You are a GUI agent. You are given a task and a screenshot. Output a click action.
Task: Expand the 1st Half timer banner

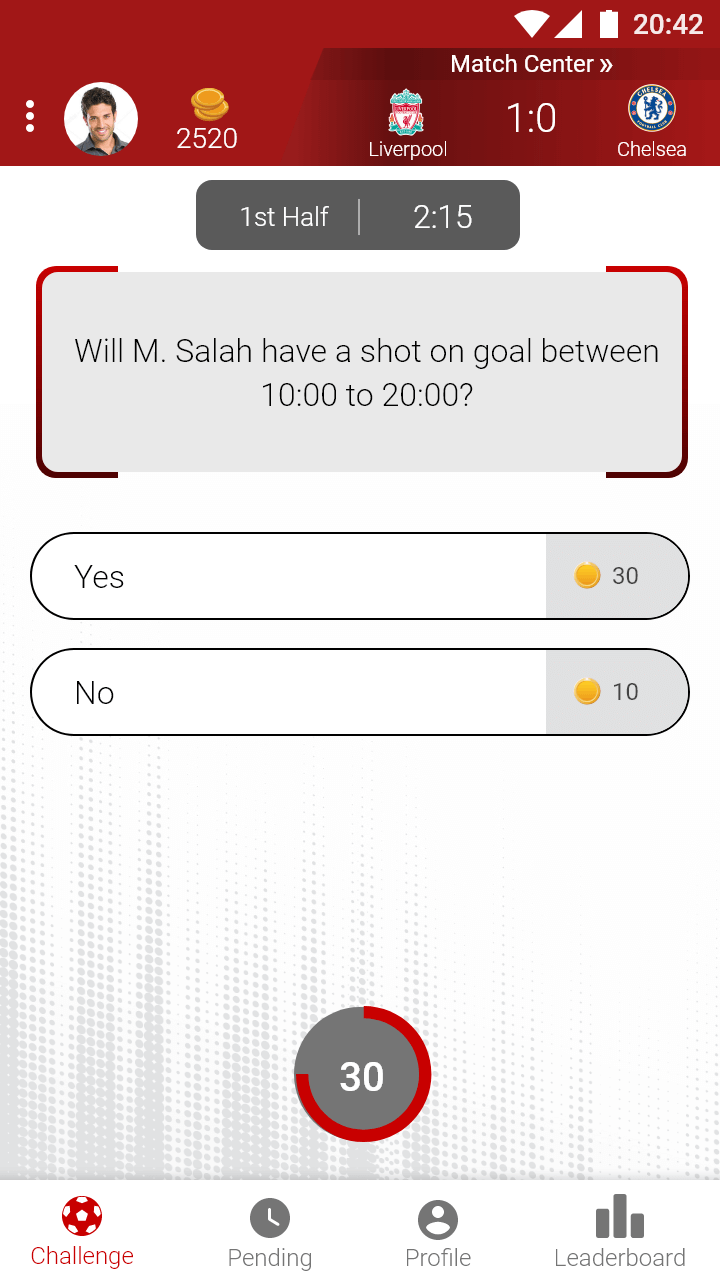[x=358, y=215]
